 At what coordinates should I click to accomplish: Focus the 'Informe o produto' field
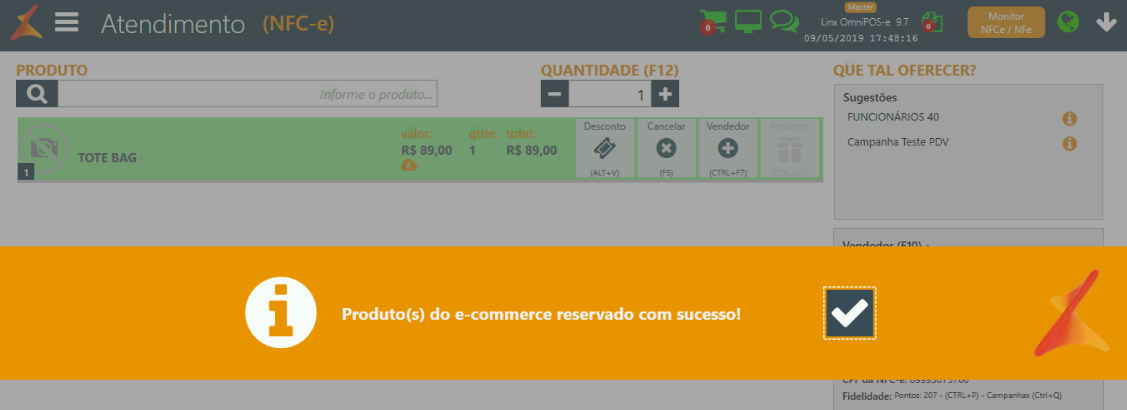248,94
